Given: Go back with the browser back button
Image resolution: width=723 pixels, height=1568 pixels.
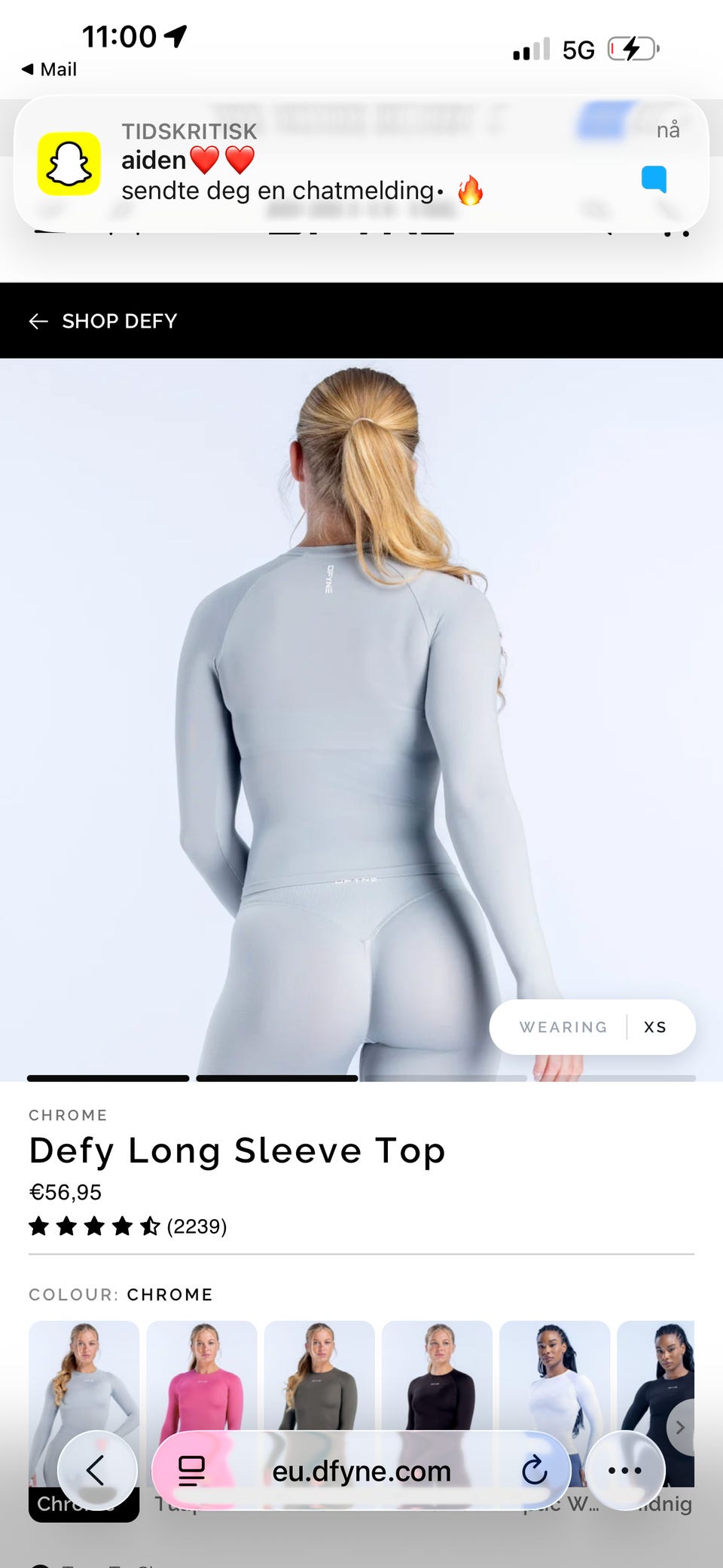Looking at the screenshot, I should click(x=97, y=1470).
